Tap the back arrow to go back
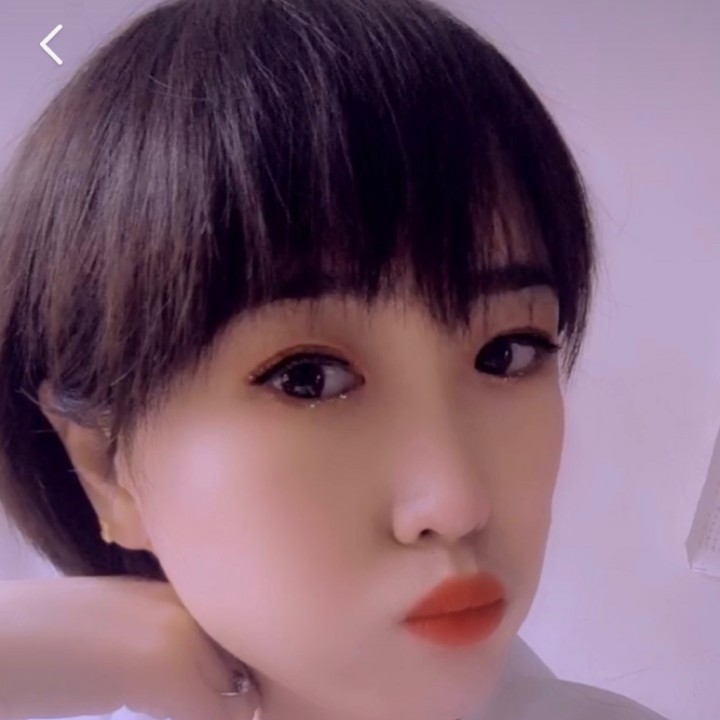 pos(51,45)
